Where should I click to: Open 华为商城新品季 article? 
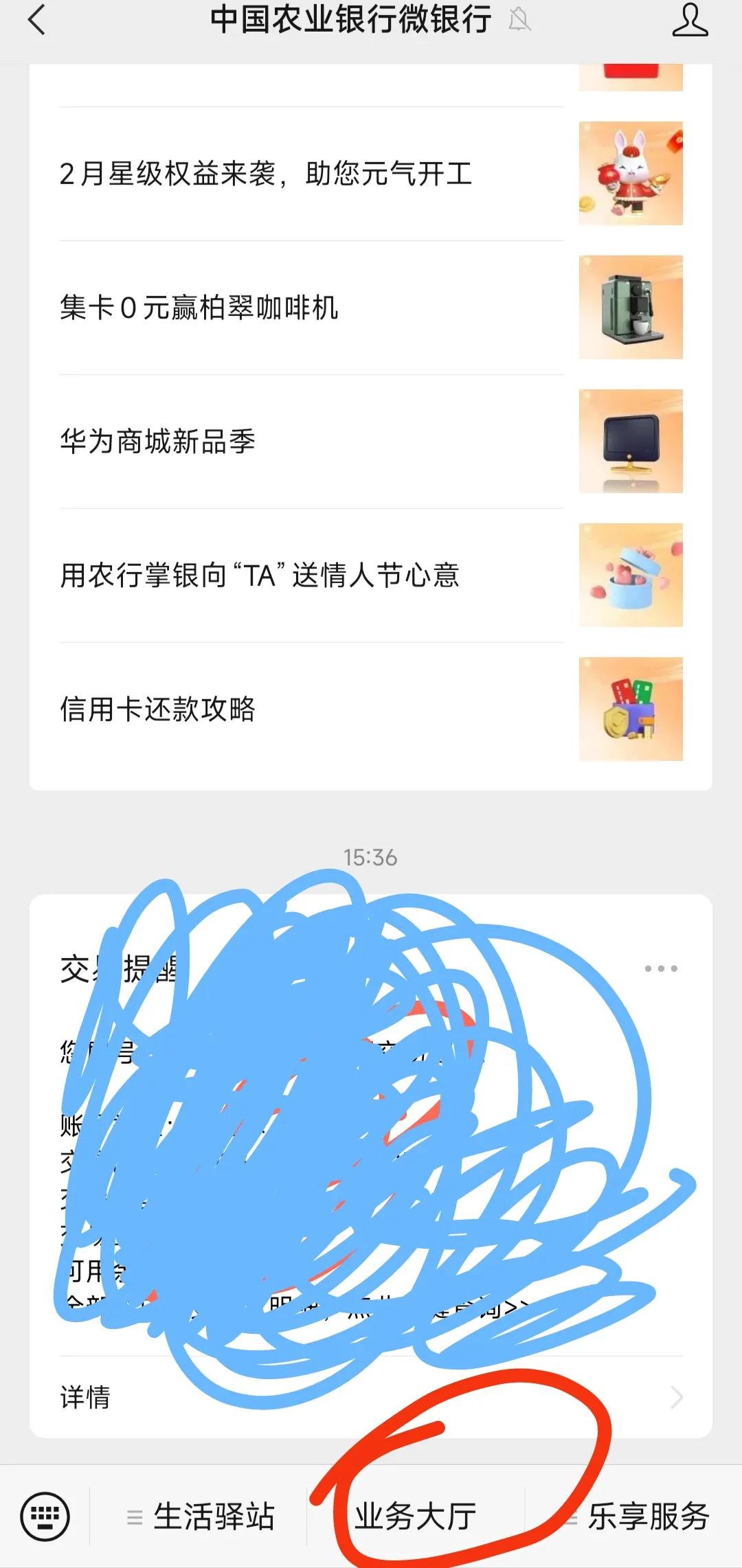coord(158,442)
